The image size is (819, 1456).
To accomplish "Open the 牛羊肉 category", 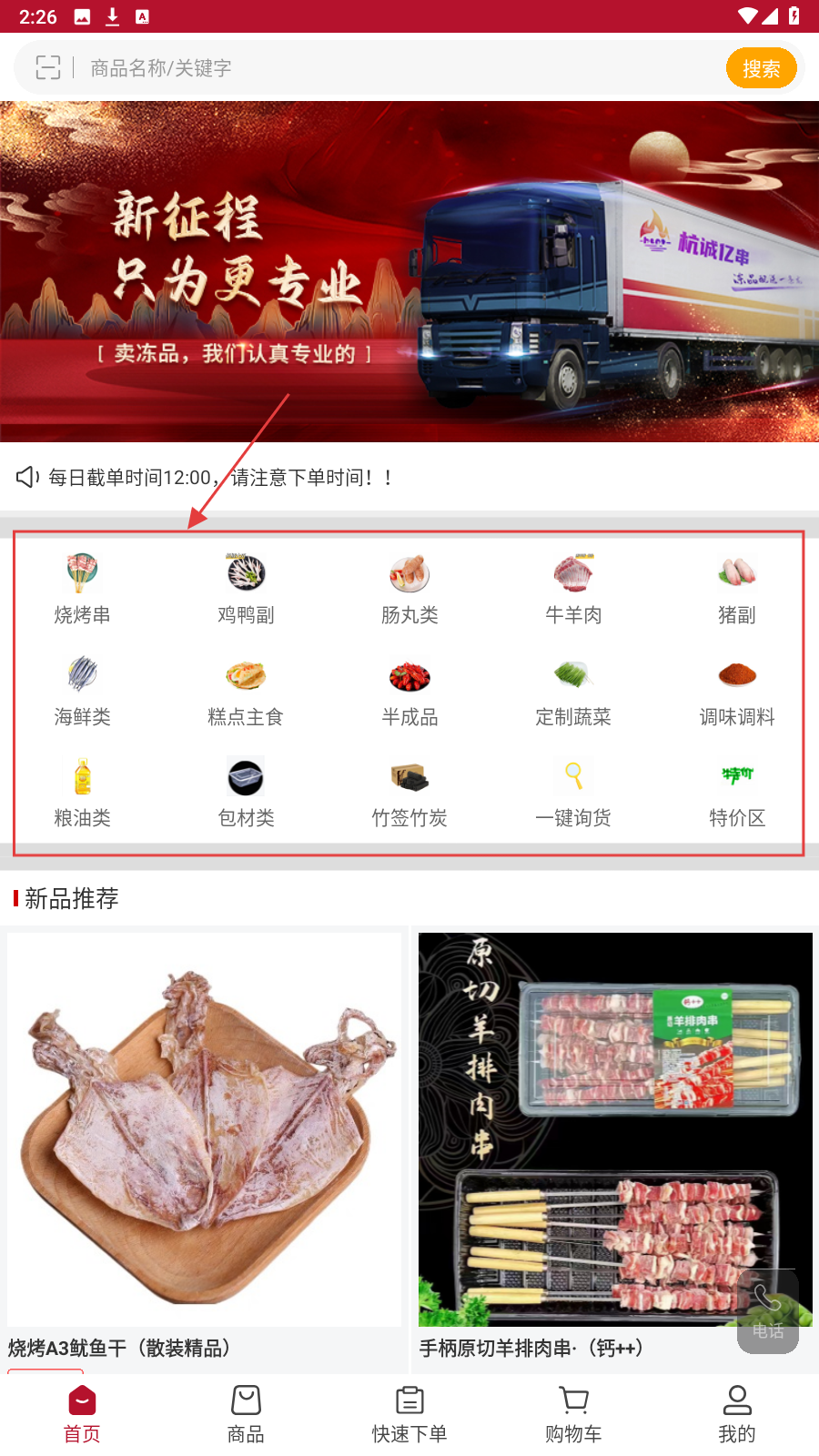I will 573,589.
